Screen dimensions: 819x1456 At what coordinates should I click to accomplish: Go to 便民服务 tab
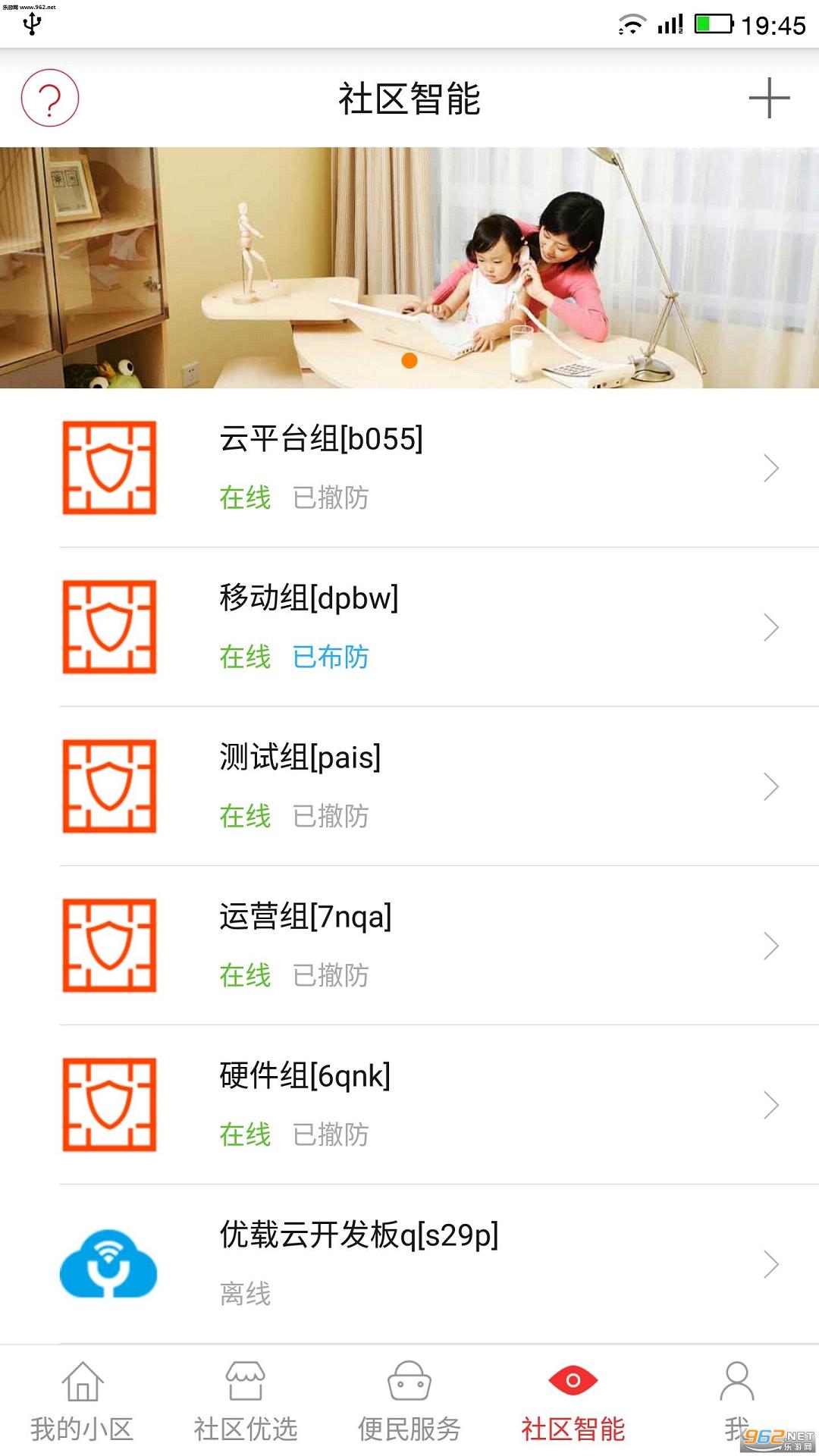409,1401
